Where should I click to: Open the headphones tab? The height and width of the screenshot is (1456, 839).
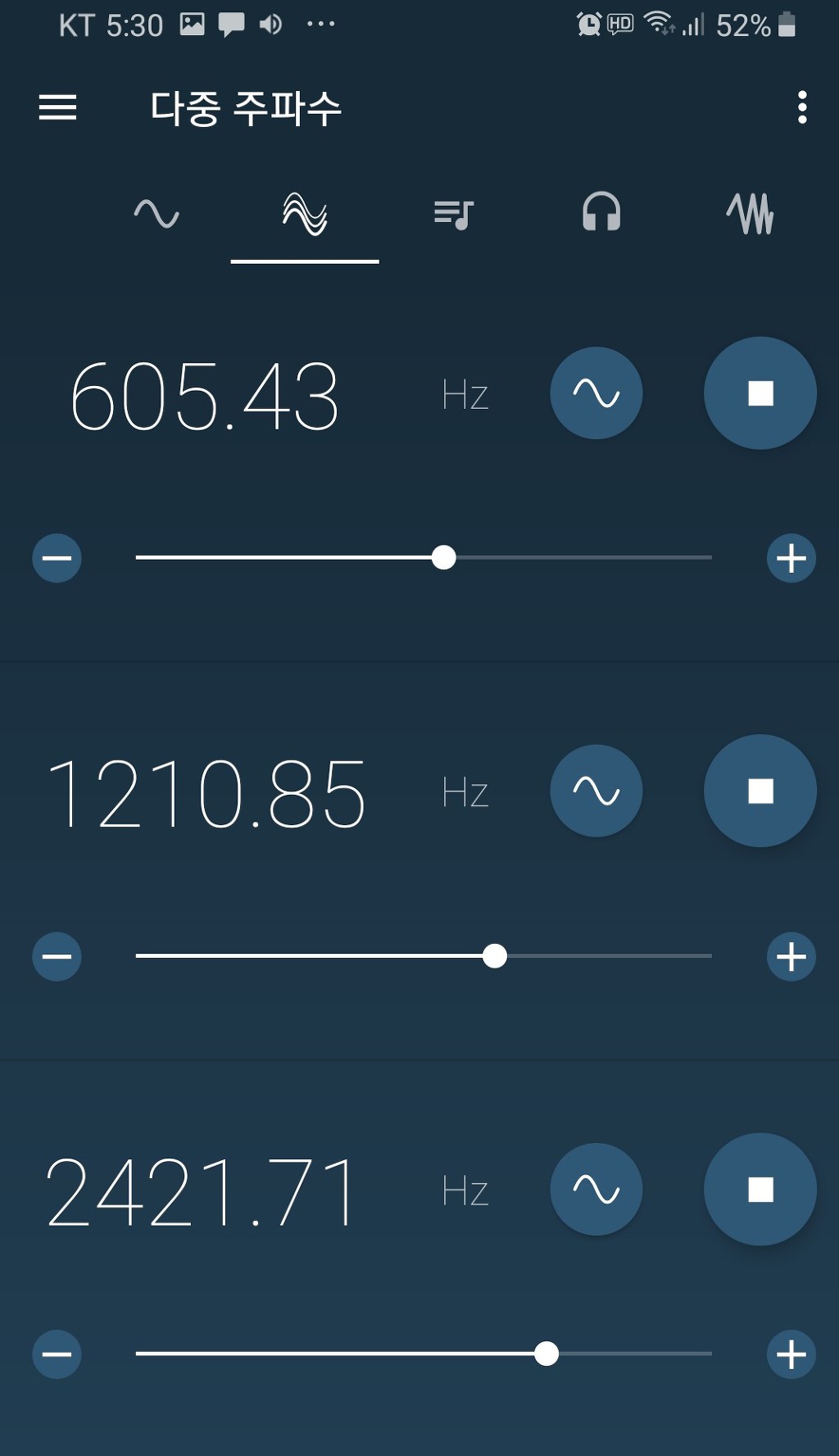point(601,213)
